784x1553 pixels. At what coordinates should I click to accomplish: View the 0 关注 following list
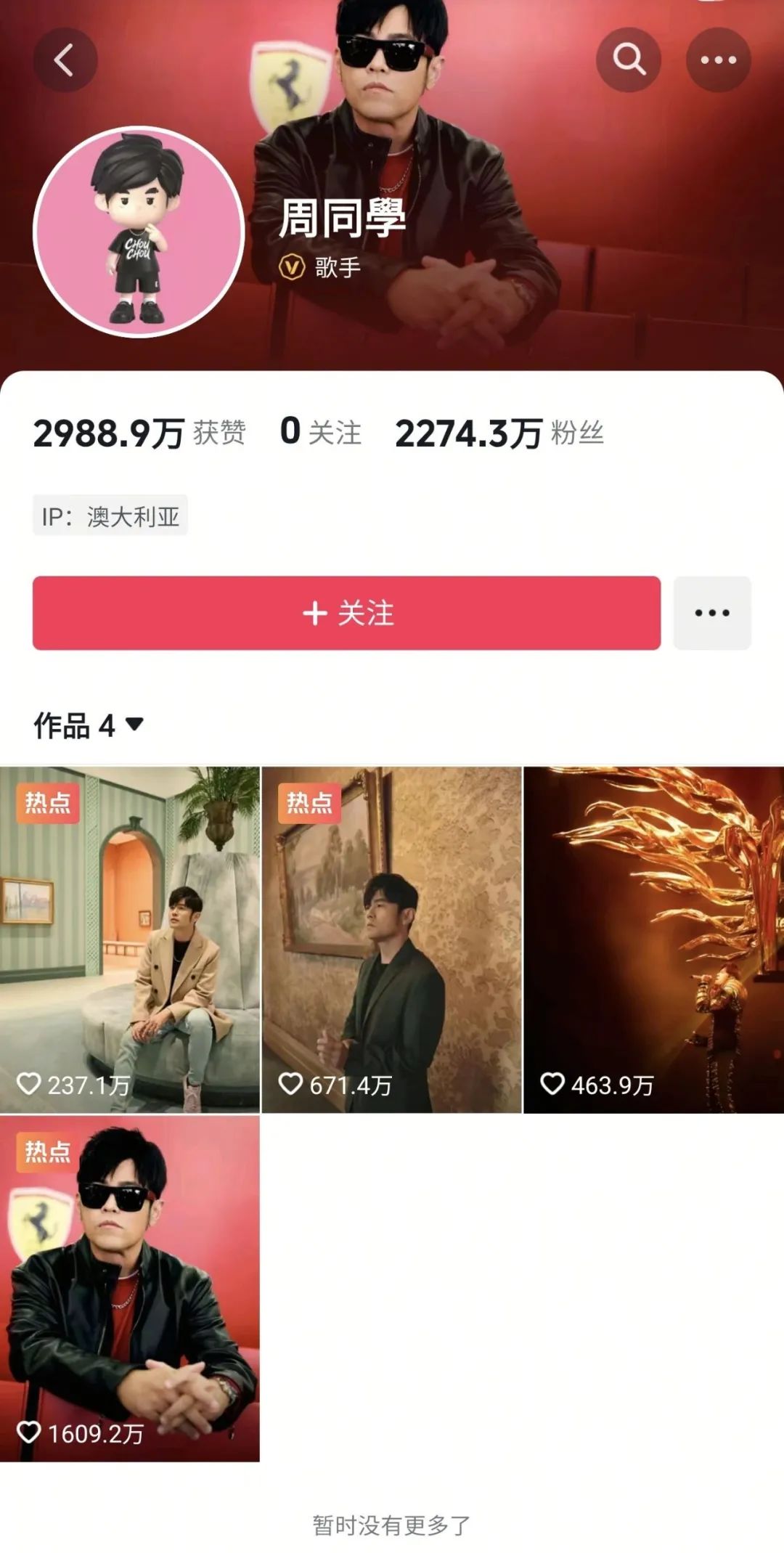pyautogui.click(x=320, y=433)
